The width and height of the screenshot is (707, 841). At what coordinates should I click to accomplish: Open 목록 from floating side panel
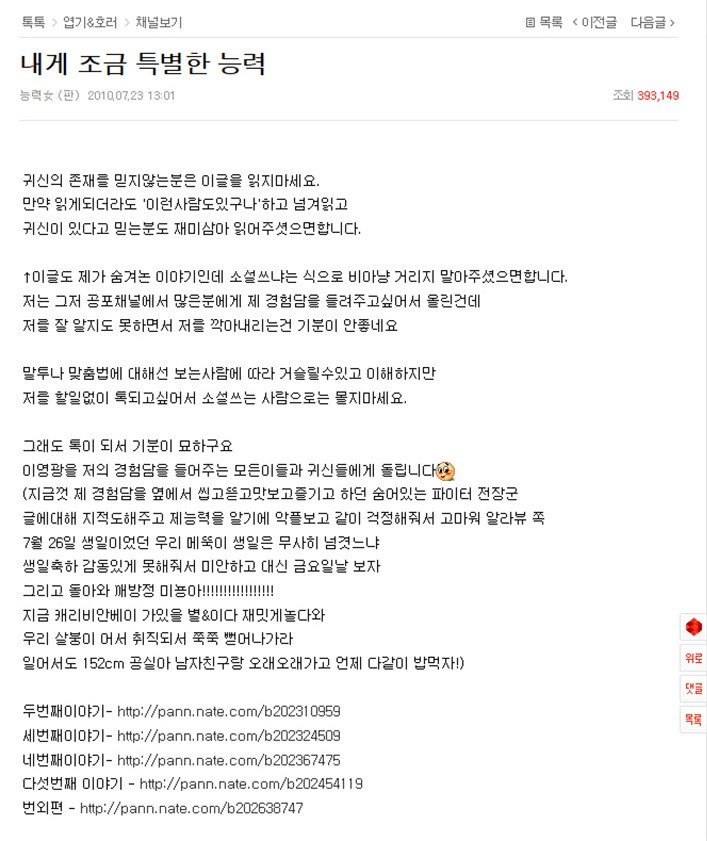pyautogui.click(x=694, y=719)
